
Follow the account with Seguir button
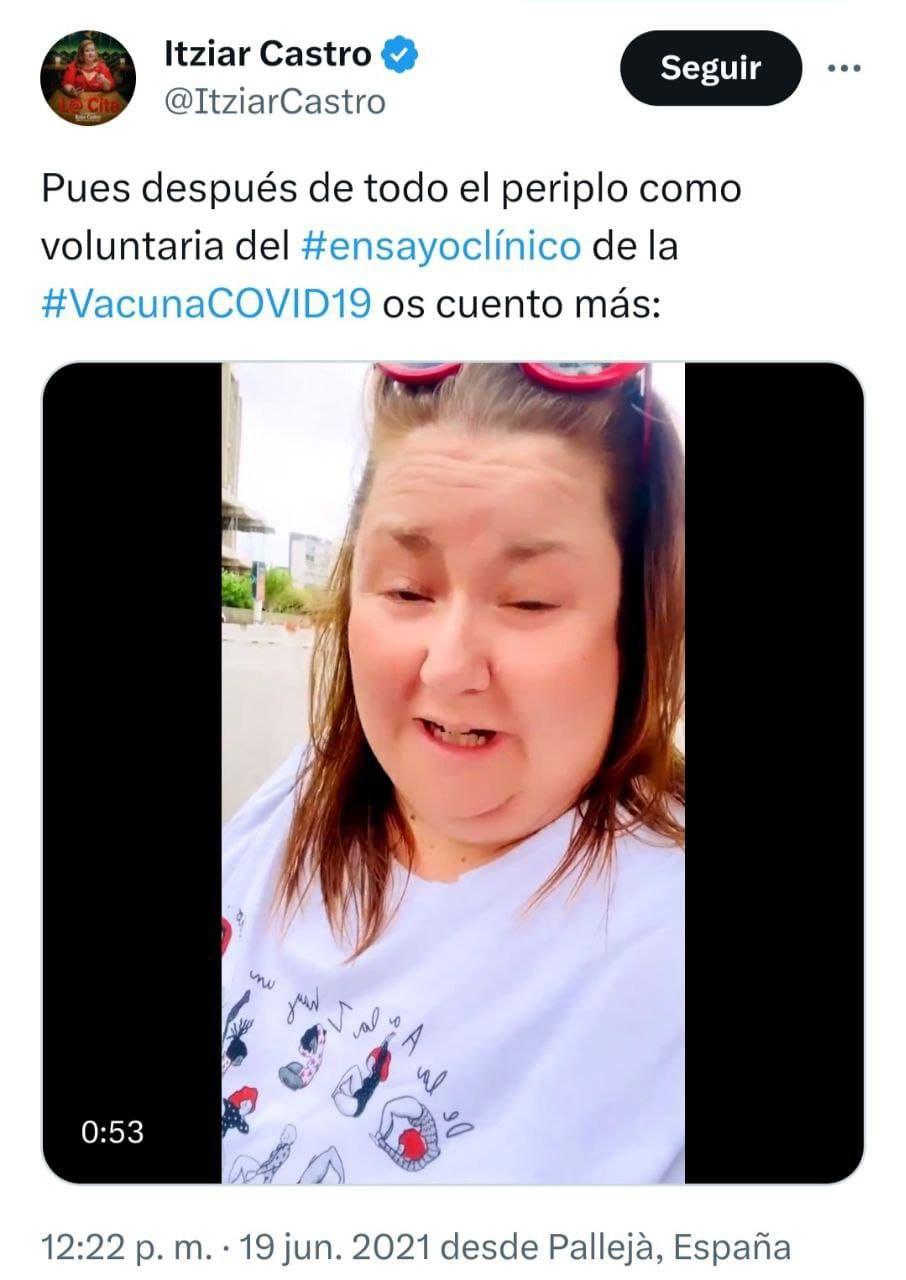[x=710, y=68]
